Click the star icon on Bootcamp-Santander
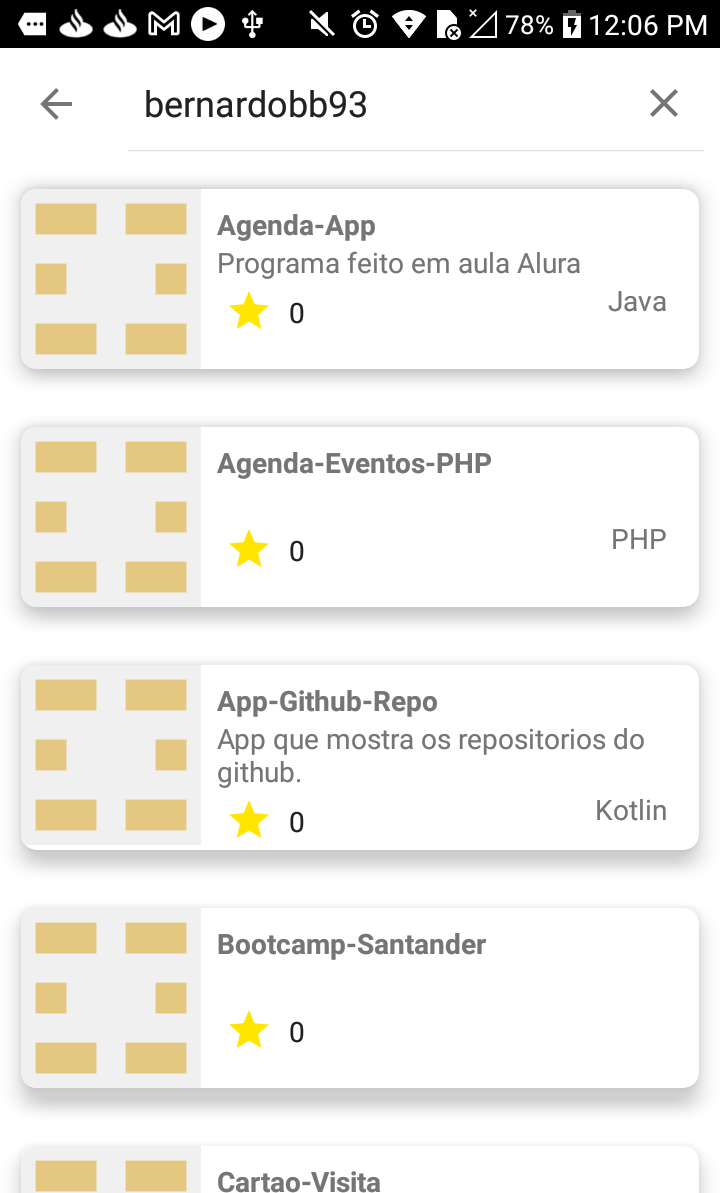 (248, 1030)
